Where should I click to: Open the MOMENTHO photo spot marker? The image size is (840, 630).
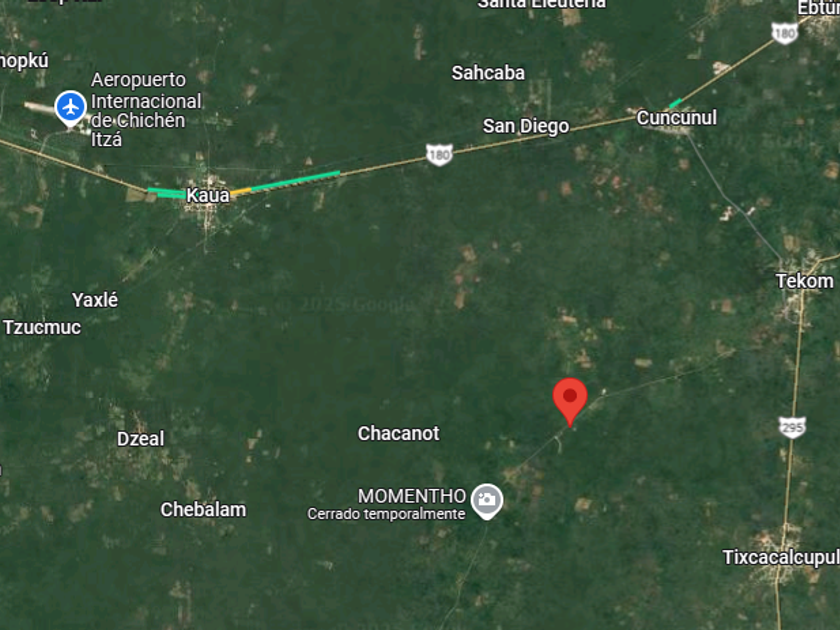coord(486,500)
